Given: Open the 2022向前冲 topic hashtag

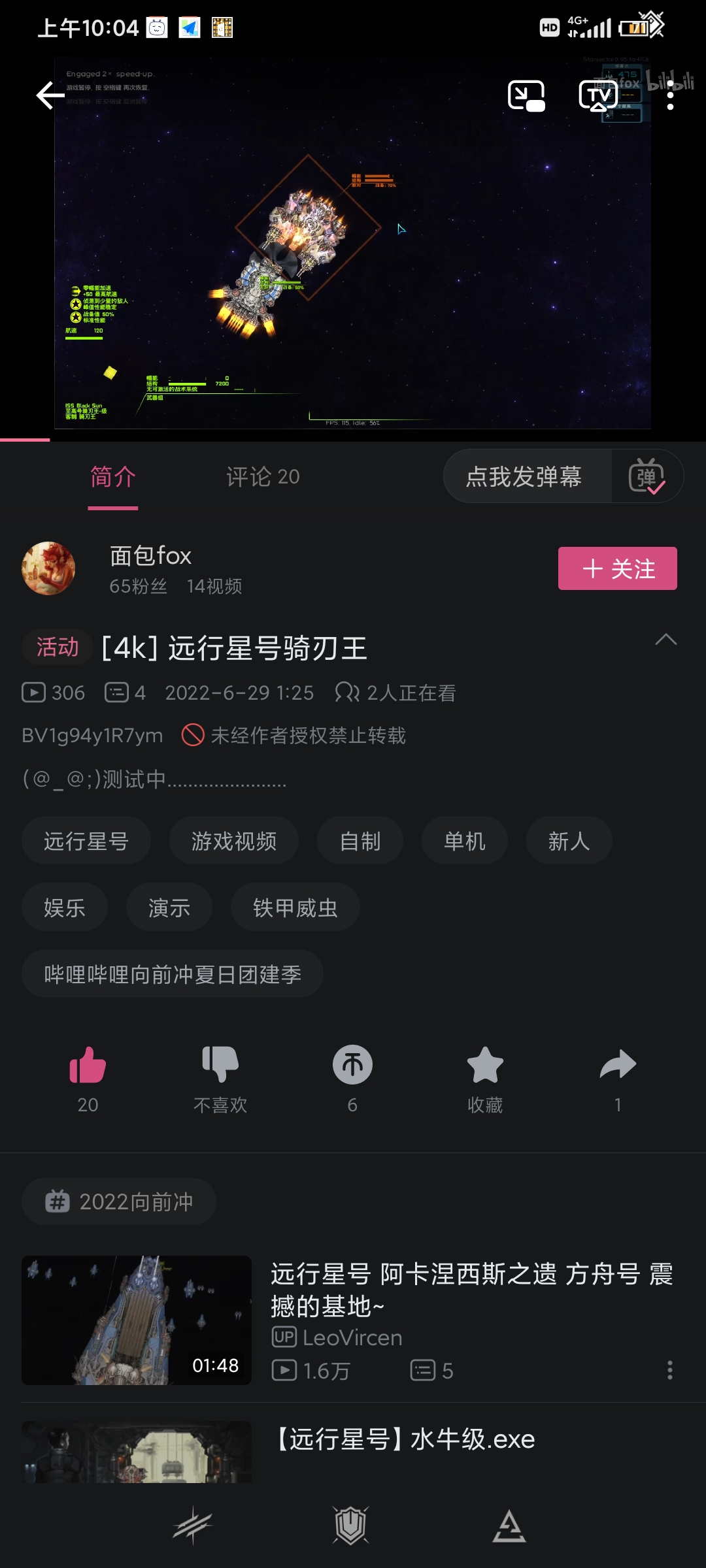Looking at the screenshot, I should pyautogui.click(x=118, y=1201).
